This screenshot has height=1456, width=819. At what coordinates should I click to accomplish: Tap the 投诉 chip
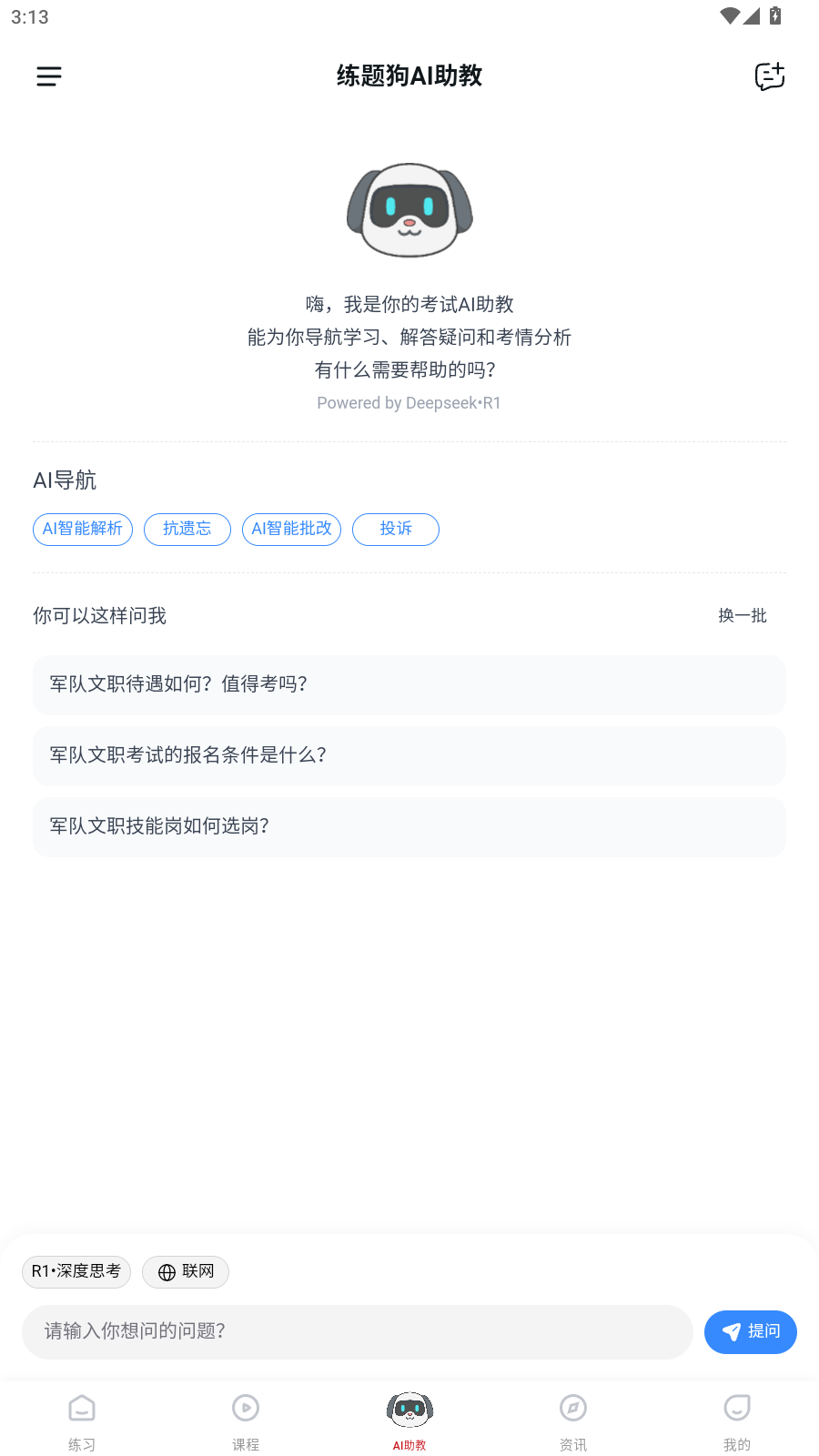click(396, 529)
